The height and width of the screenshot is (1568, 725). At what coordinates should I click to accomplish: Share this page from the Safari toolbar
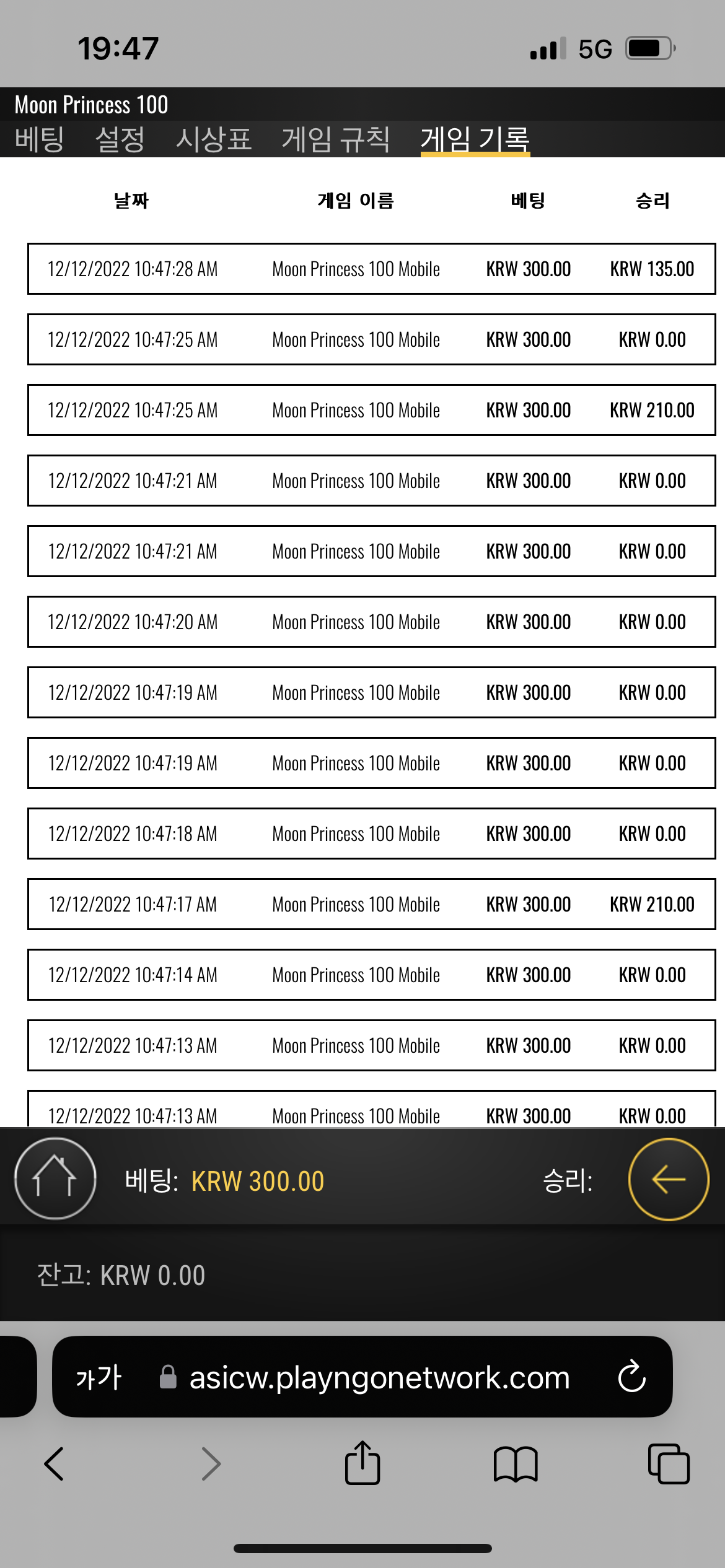pos(362,1463)
